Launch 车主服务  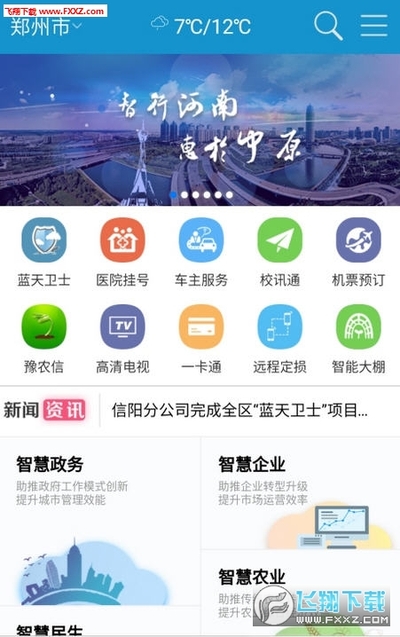(201, 252)
